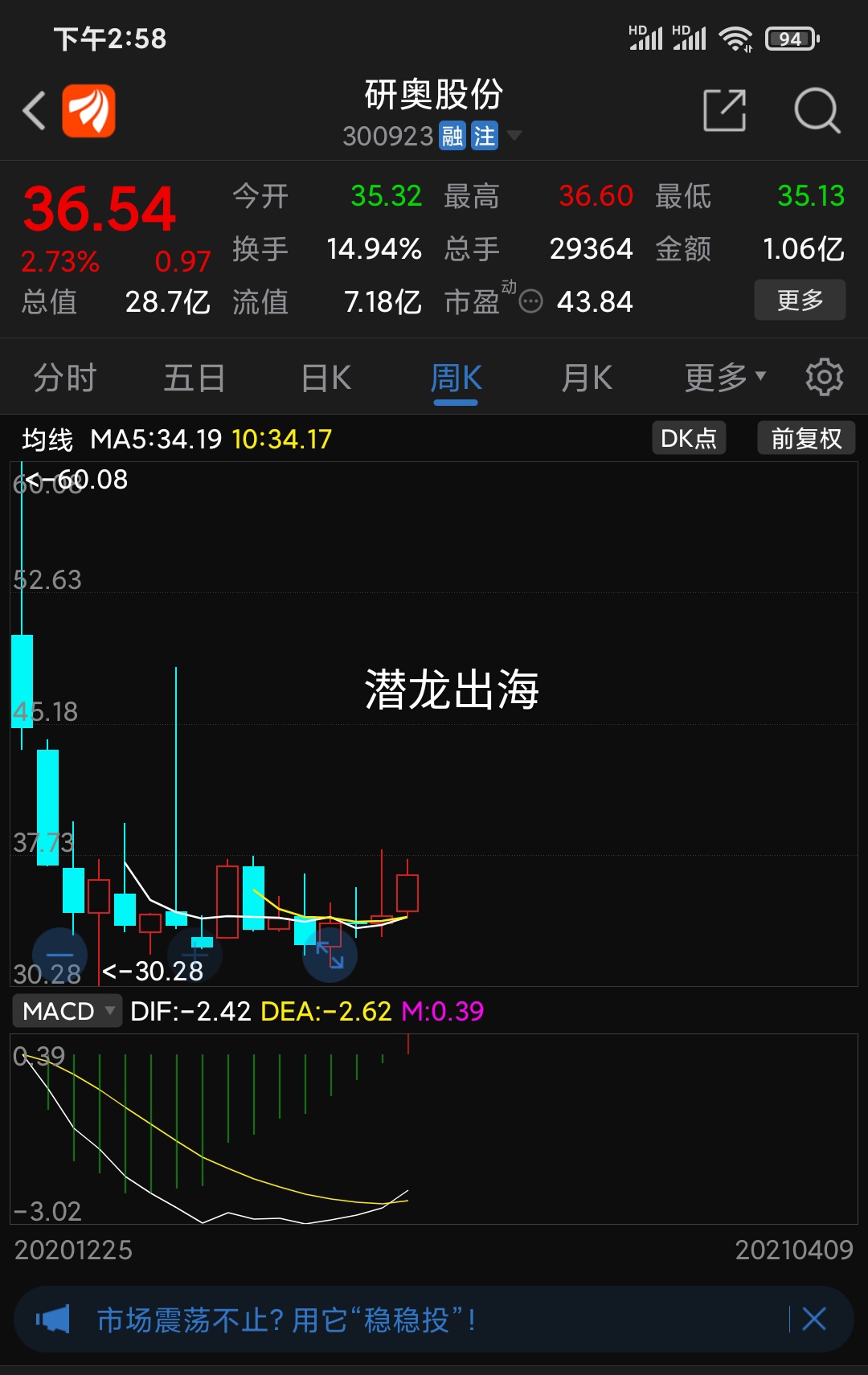Image resolution: width=868 pixels, height=1375 pixels.
Task: Open the MACD indicator selector dropdown
Action: (x=67, y=1011)
